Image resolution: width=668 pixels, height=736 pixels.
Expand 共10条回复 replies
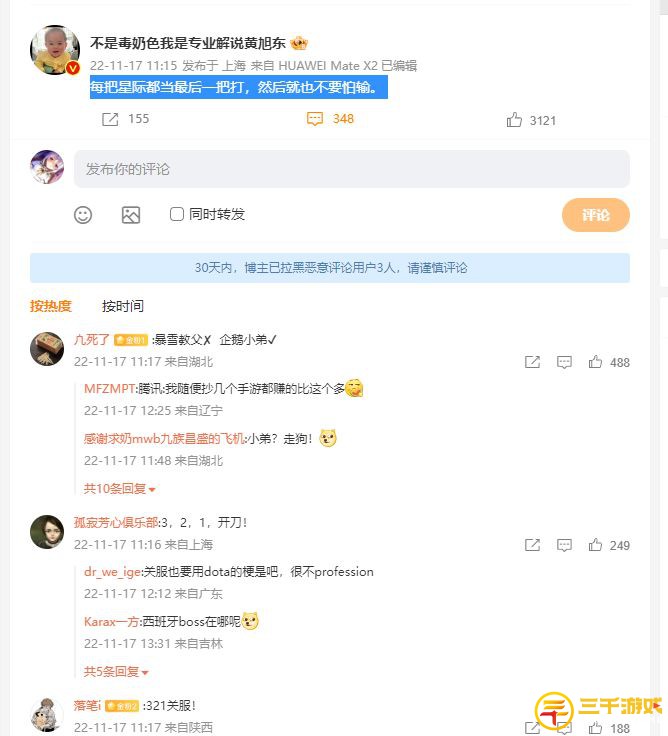(119, 488)
